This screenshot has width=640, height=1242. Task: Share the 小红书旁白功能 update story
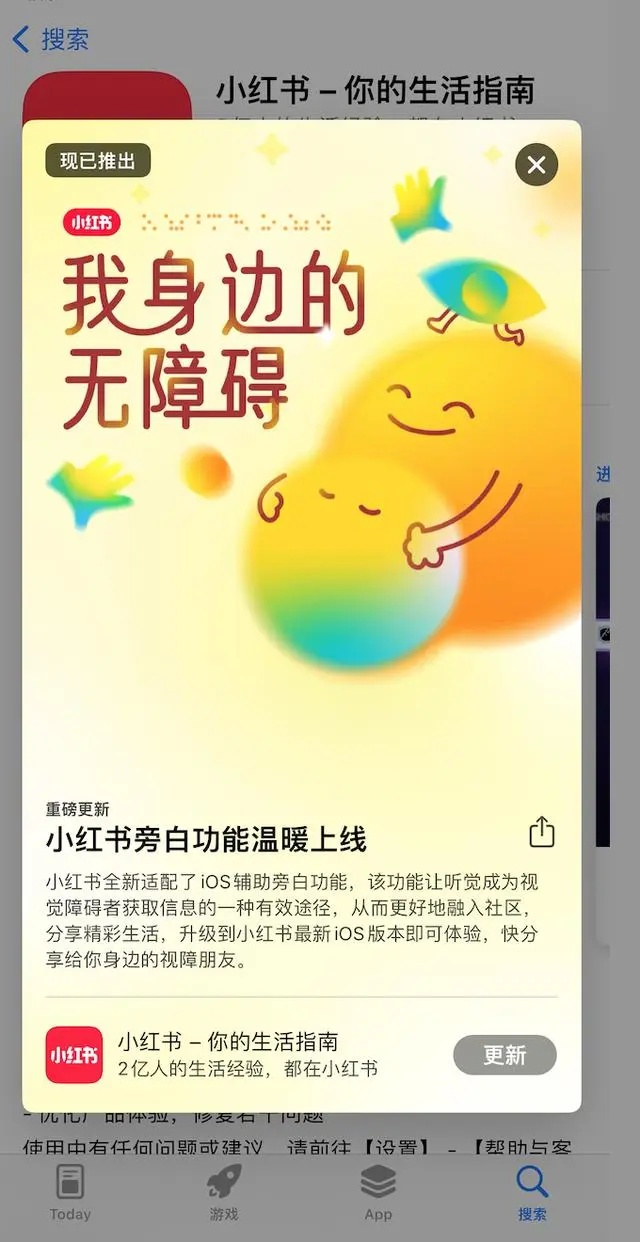(x=541, y=832)
